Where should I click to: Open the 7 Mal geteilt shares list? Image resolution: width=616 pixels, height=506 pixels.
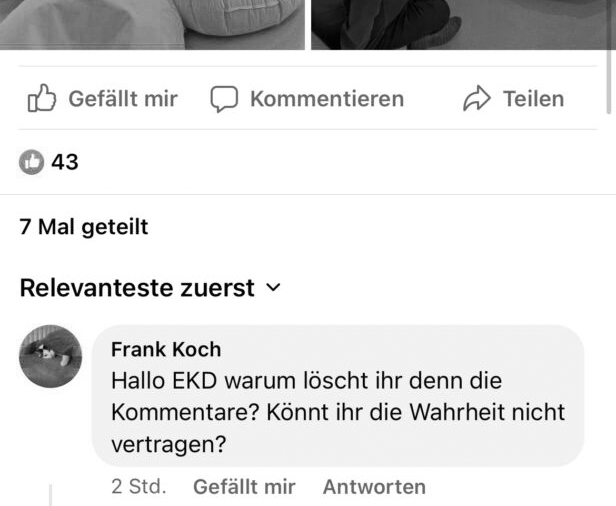(84, 227)
